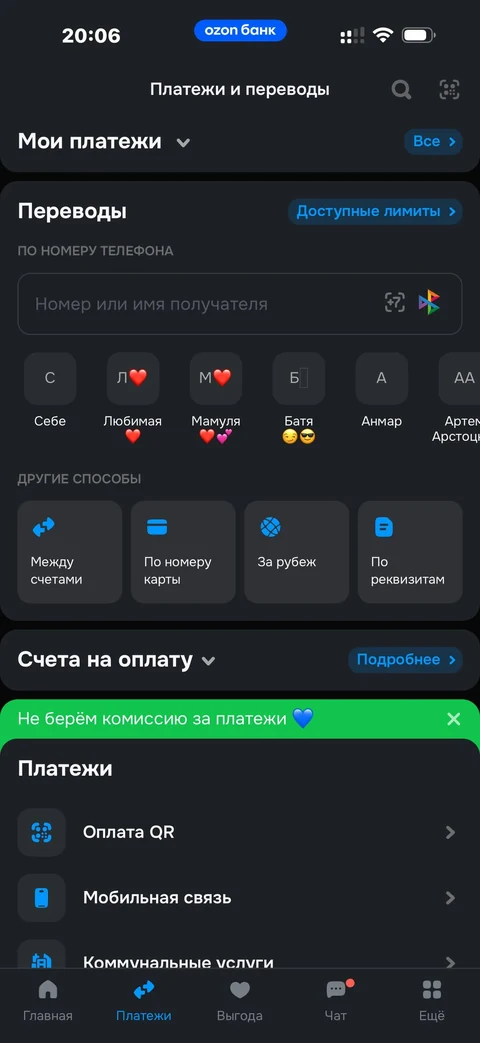Tap the recipient phone number field
Screen dimensions: 480x1043
239,304
